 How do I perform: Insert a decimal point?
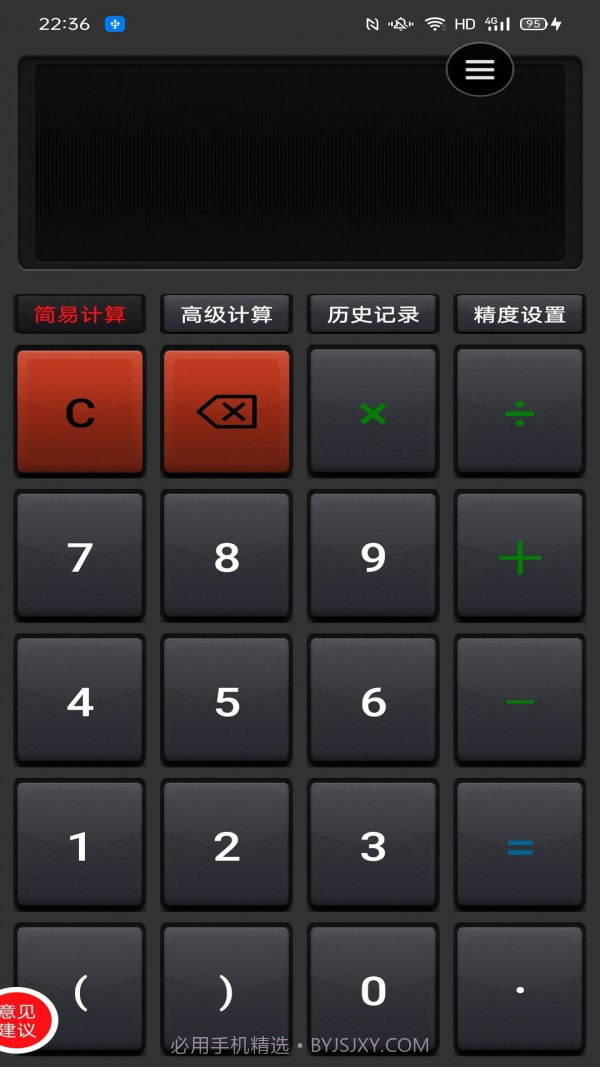pyautogui.click(x=519, y=990)
